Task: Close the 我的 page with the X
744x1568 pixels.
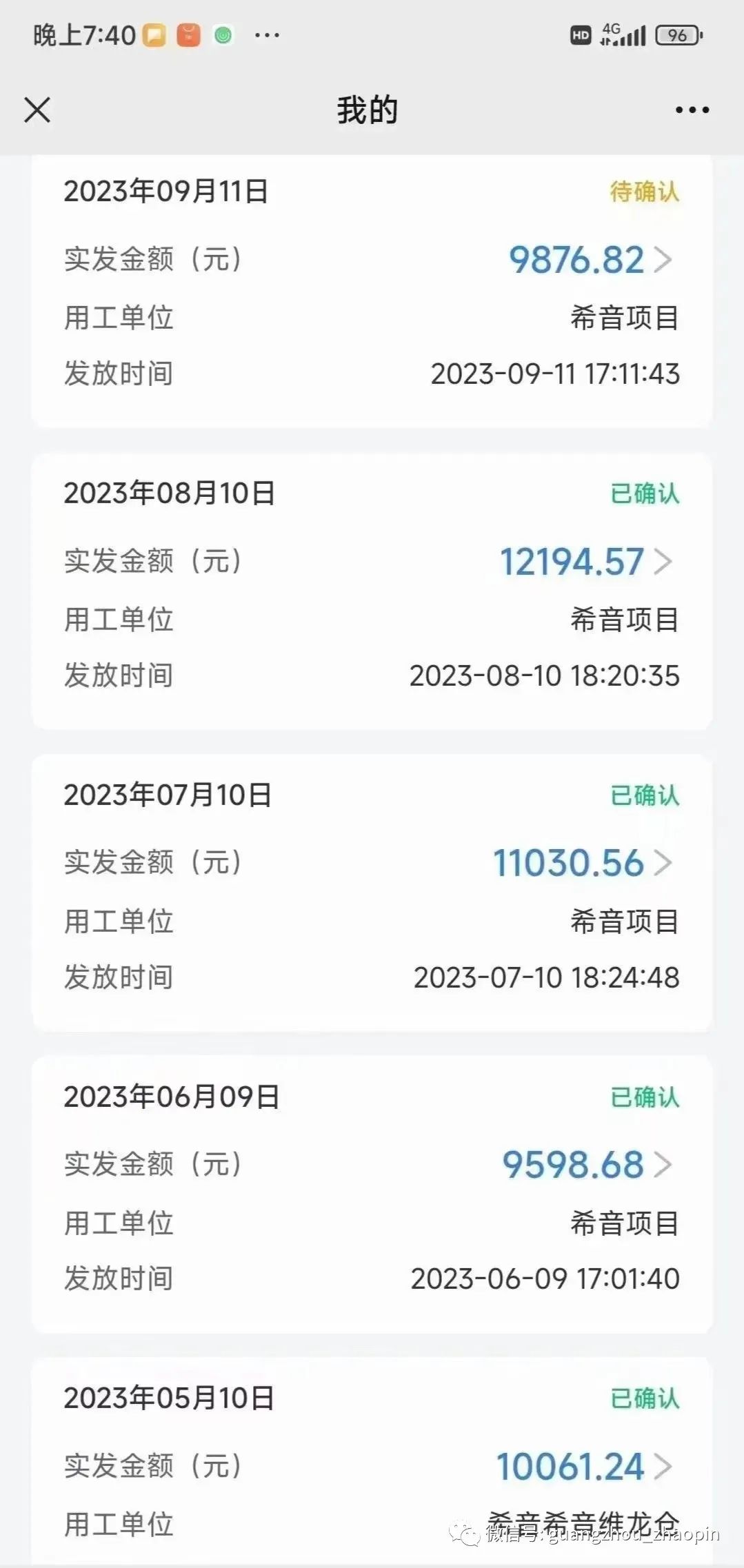Action: tap(37, 110)
